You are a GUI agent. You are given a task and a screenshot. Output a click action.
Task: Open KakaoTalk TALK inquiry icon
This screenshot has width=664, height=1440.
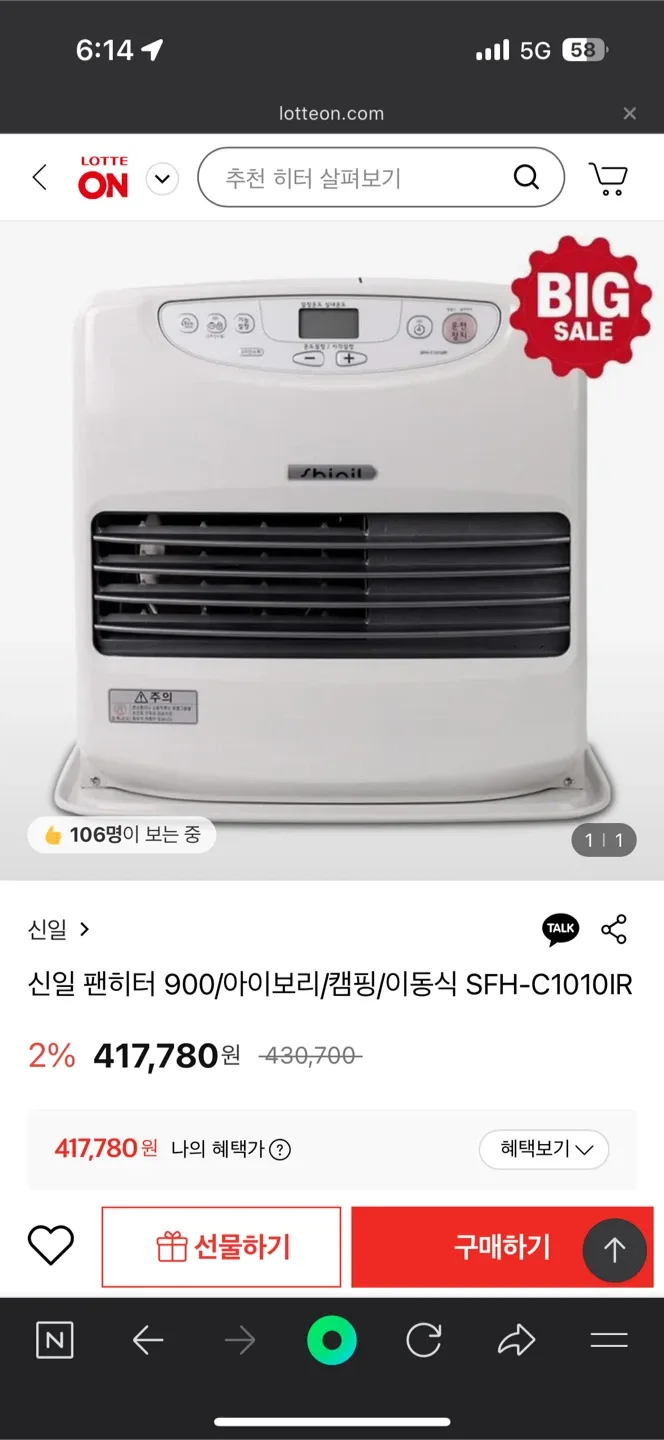560,929
